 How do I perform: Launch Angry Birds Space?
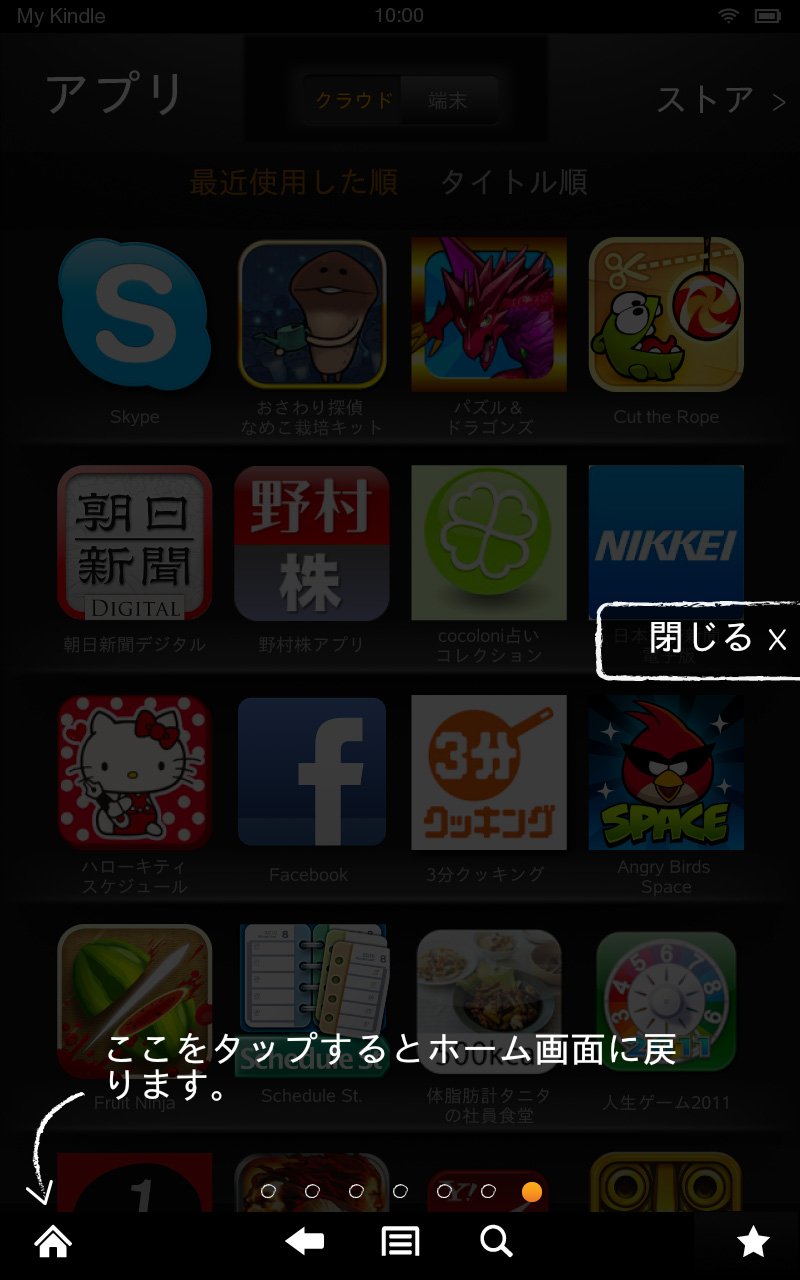pos(666,772)
